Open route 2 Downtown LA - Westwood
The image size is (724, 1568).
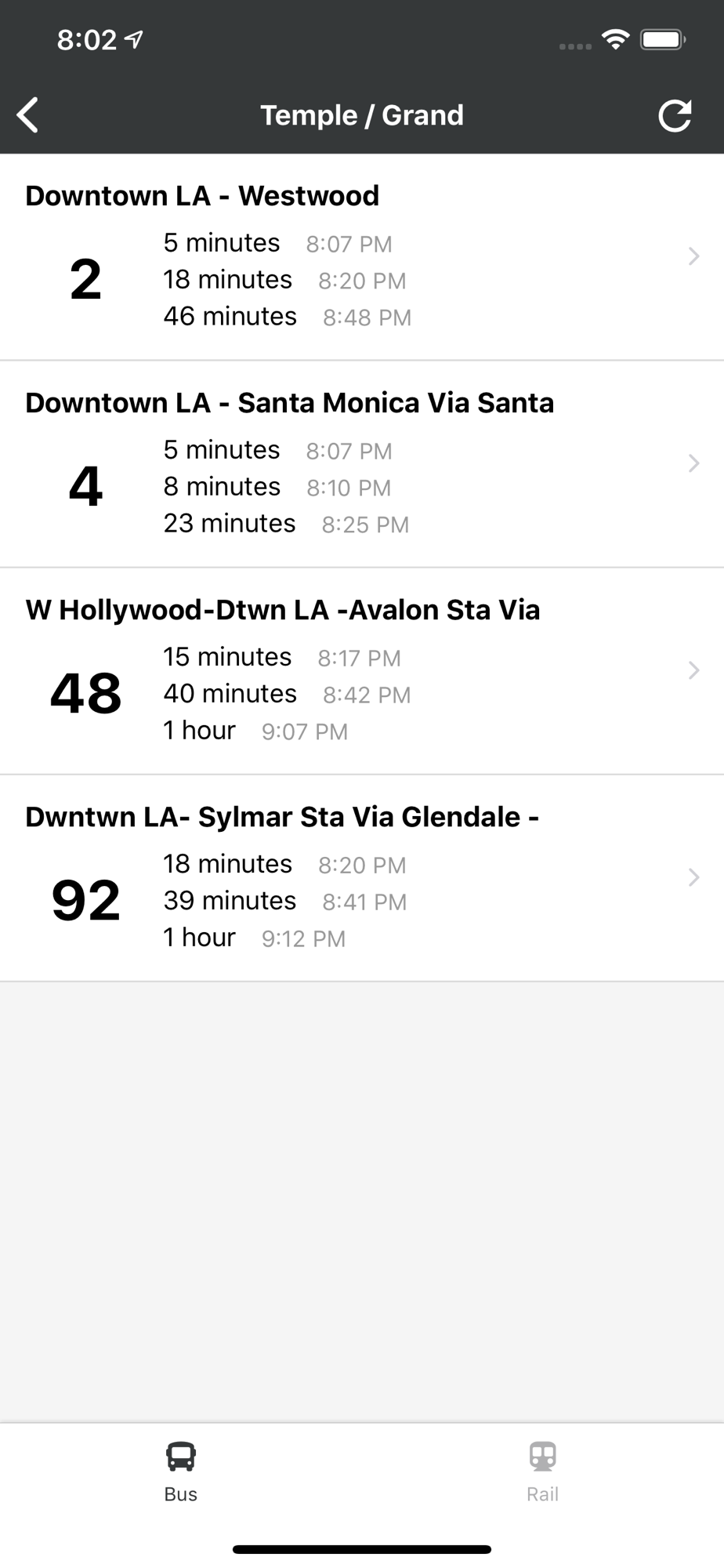[362, 257]
